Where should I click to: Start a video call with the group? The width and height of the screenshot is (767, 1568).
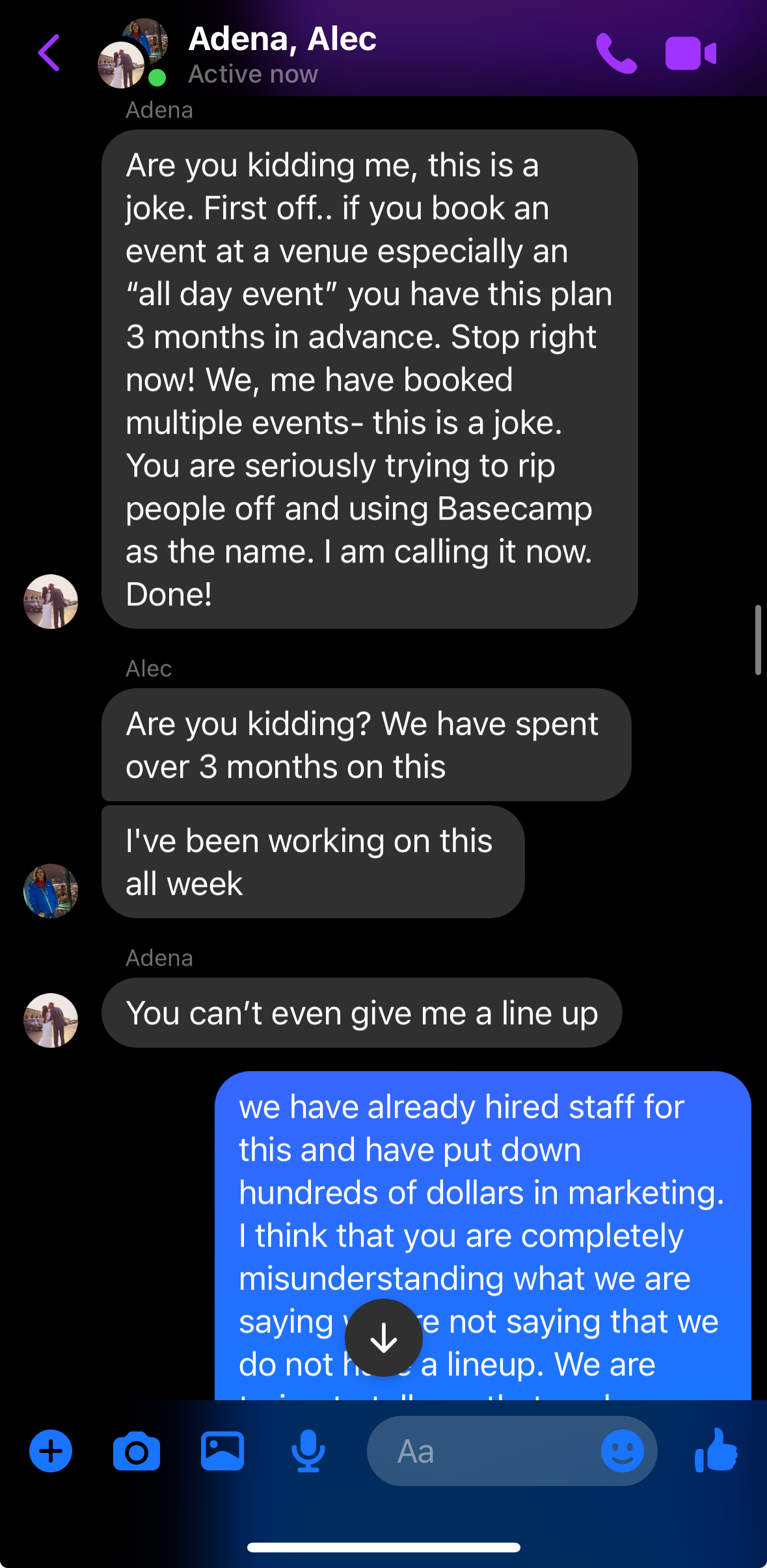point(690,53)
